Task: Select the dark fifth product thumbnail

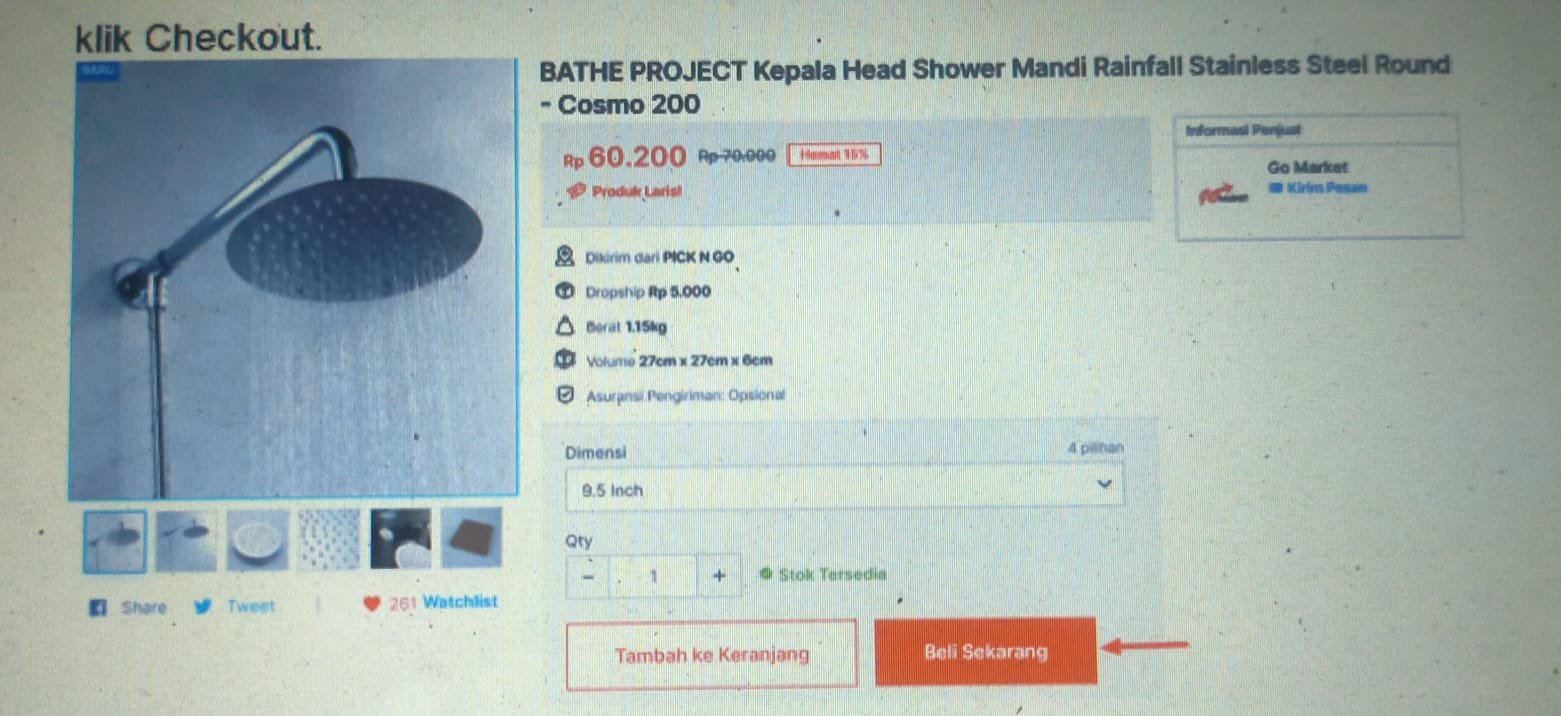Action: (x=400, y=539)
